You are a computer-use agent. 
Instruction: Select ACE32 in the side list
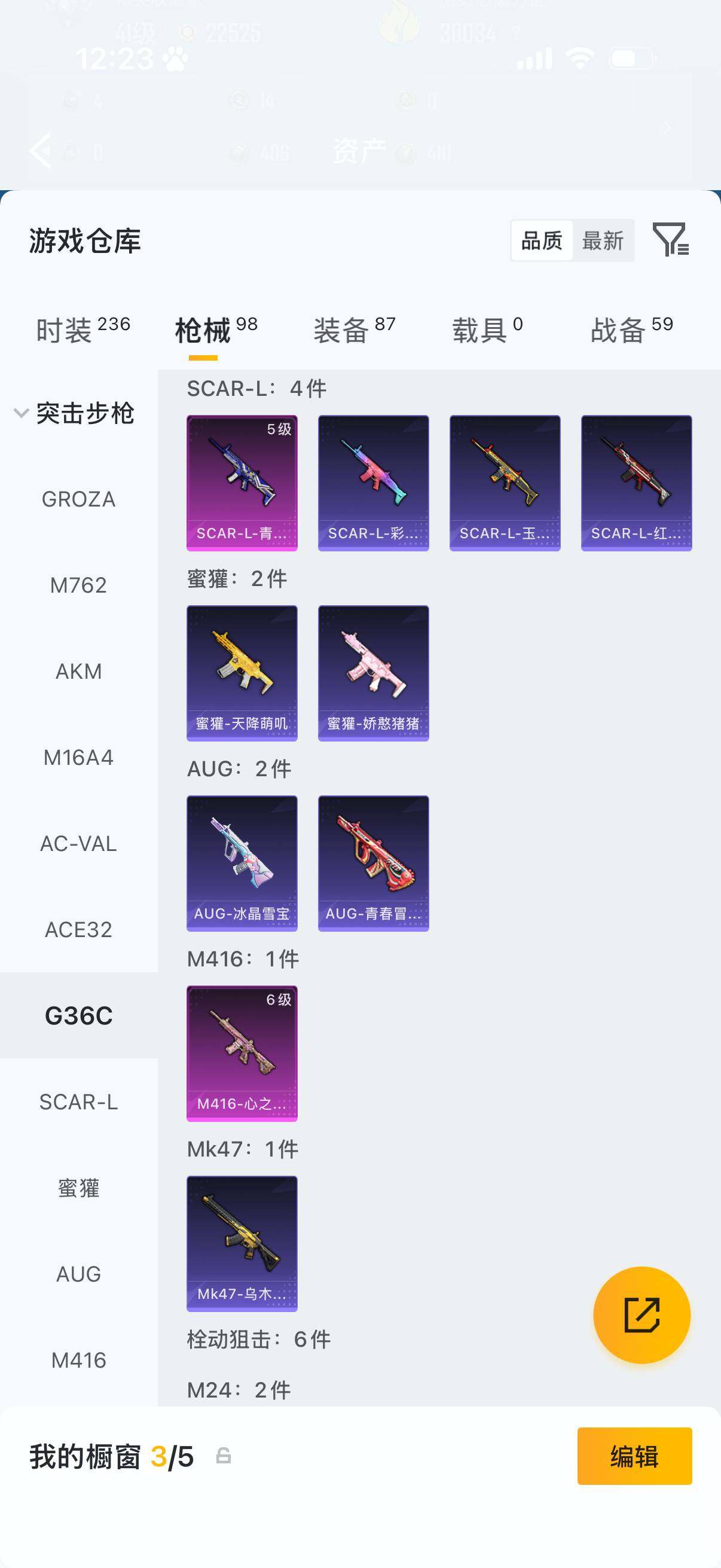pyautogui.click(x=78, y=929)
